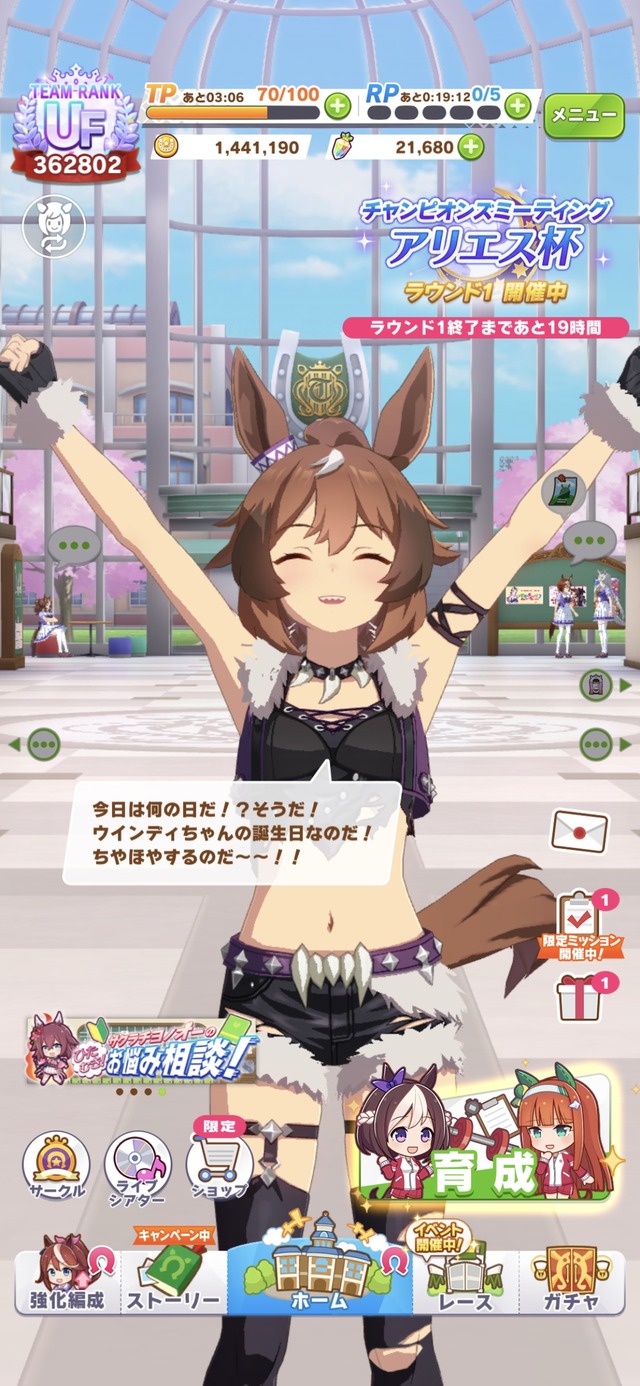Switch to the ガチャ tab
The width and height of the screenshot is (640, 1386).
coord(572,1276)
